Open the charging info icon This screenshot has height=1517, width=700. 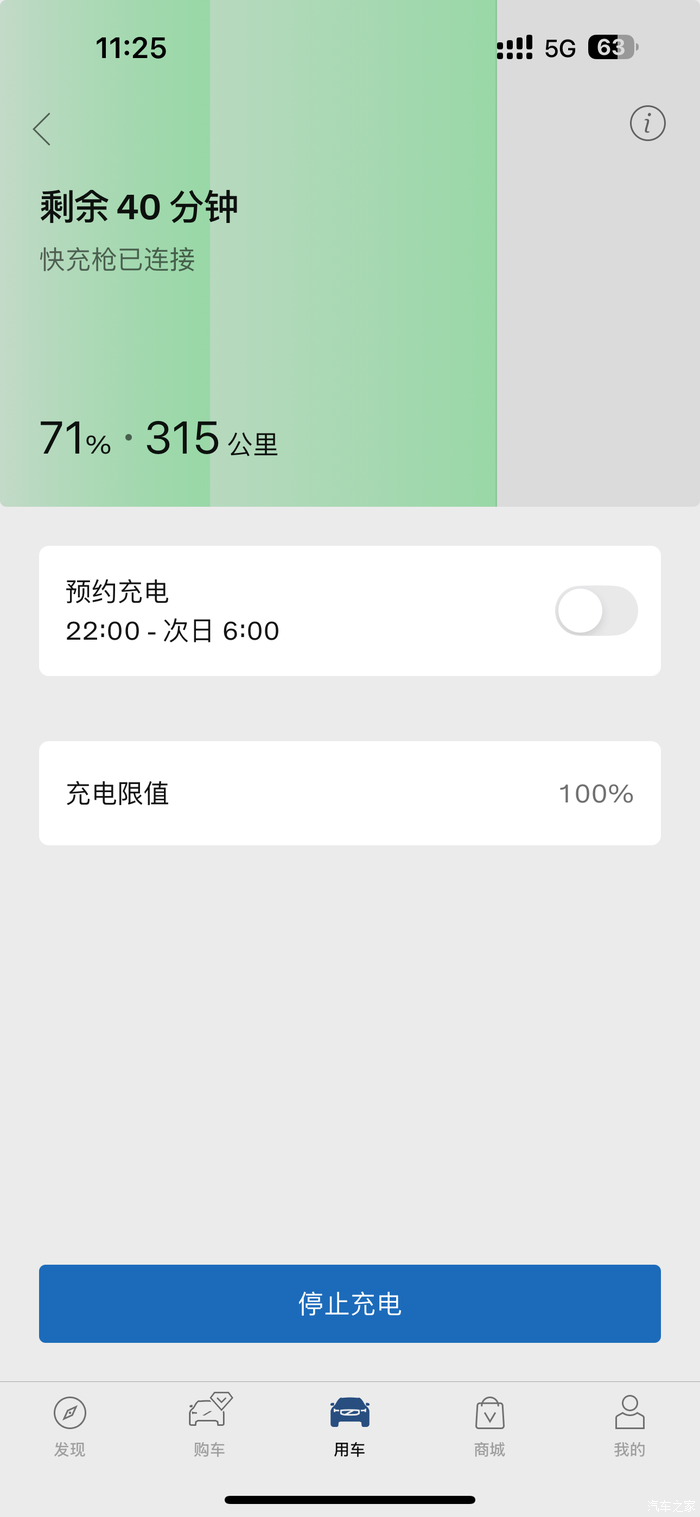tap(648, 123)
